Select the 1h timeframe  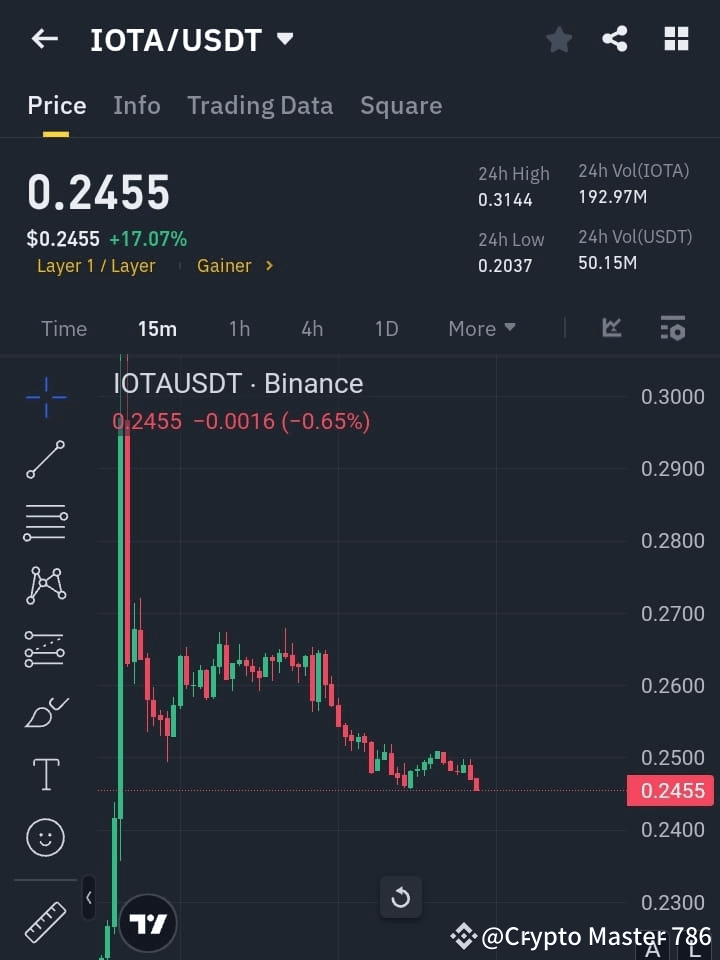239,328
